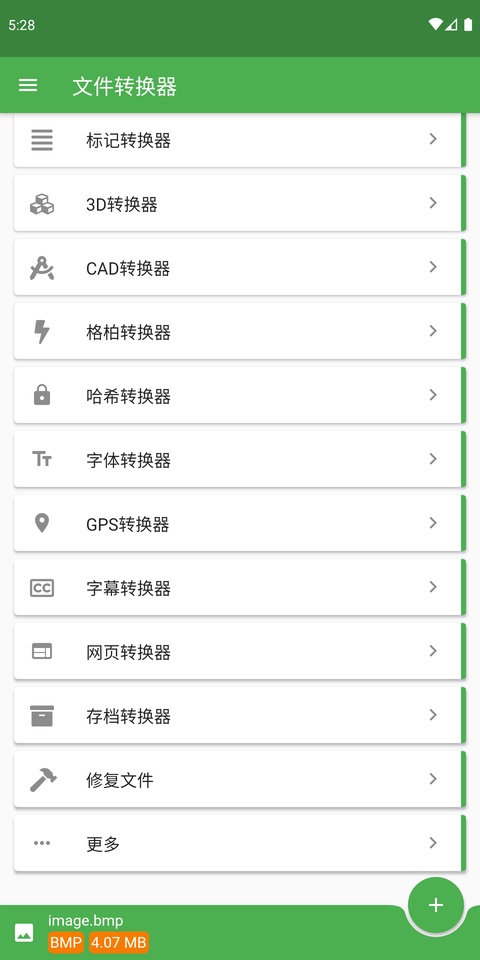
Task: Choose 哈希转换器 row
Action: coord(240,396)
